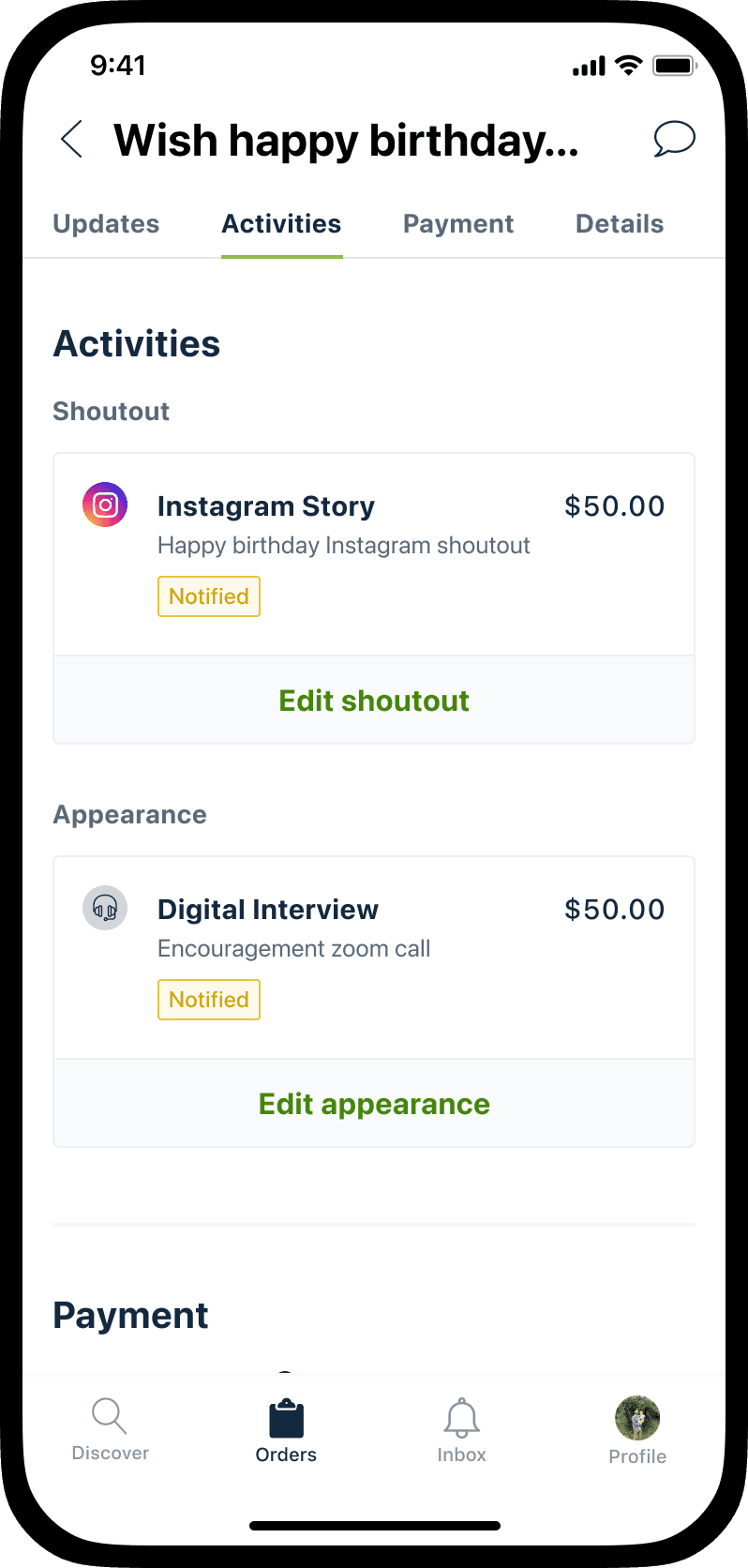Click Edit shoutout for Instagram Story
748x1568 pixels.
pyautogui.click(x=373, y=700)
